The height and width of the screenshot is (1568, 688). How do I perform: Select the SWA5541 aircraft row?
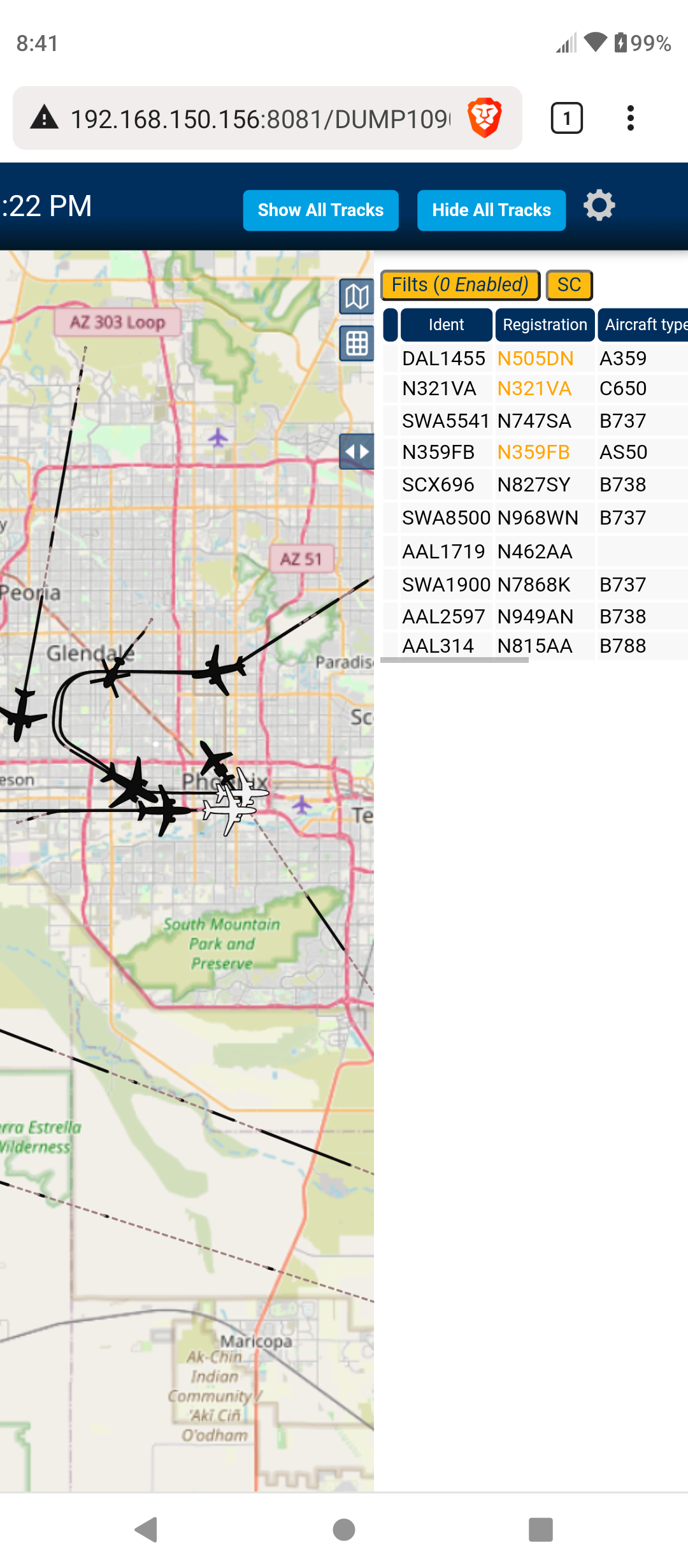pos(535,421)
